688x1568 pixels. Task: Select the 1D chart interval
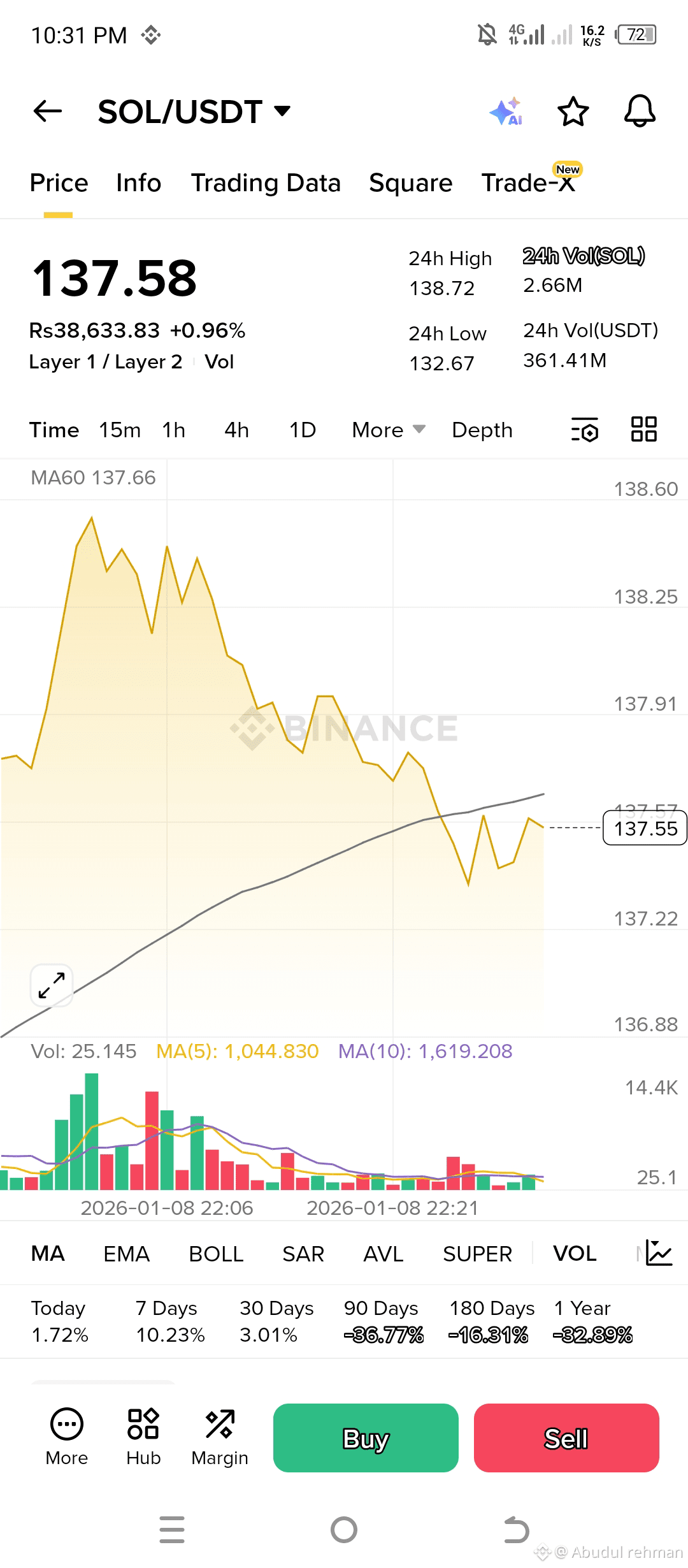point(303,430)
